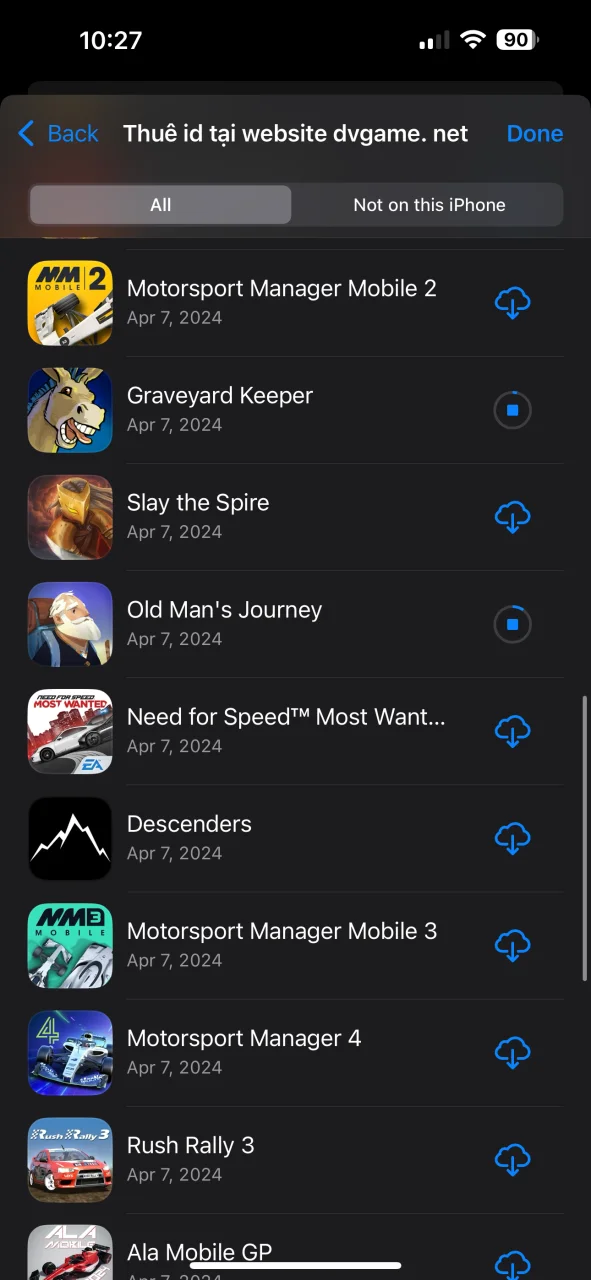Download Motorsport Manager Mobile 2 from cloud
This screenshot has width=591, height=1280.
tap(512, 302)
